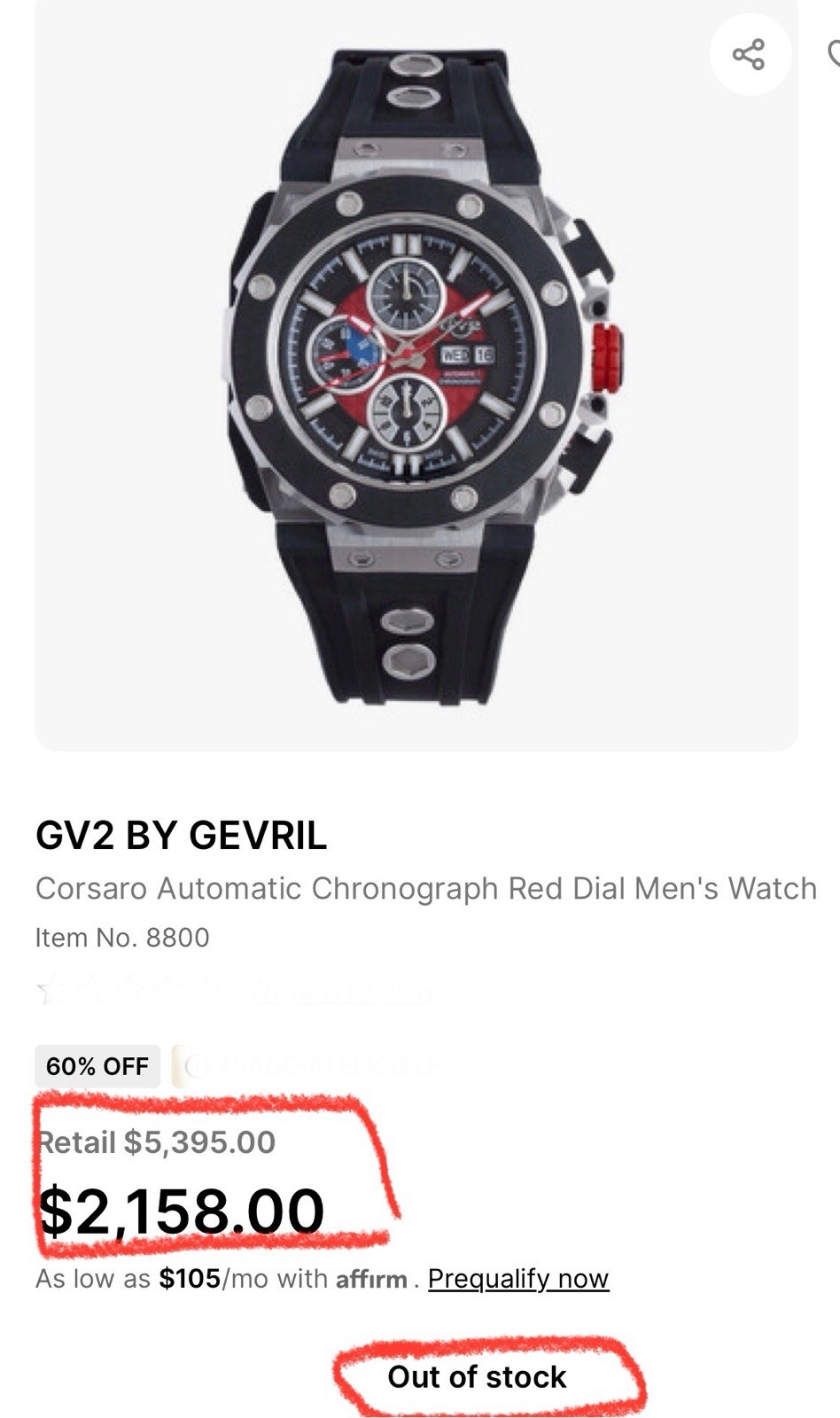Share this GV2 watch listing

pos(749,55)
